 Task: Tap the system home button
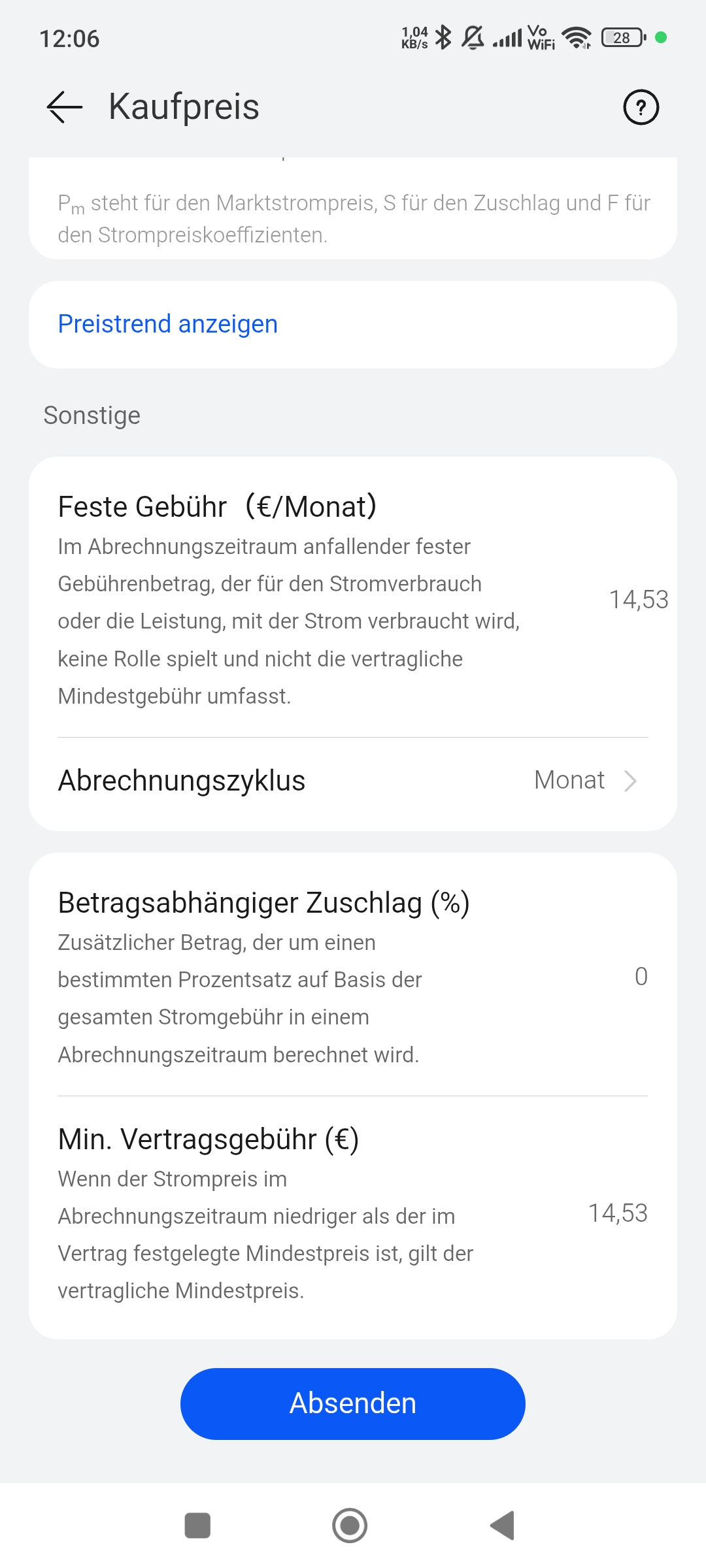click(x=350, y=1526)
